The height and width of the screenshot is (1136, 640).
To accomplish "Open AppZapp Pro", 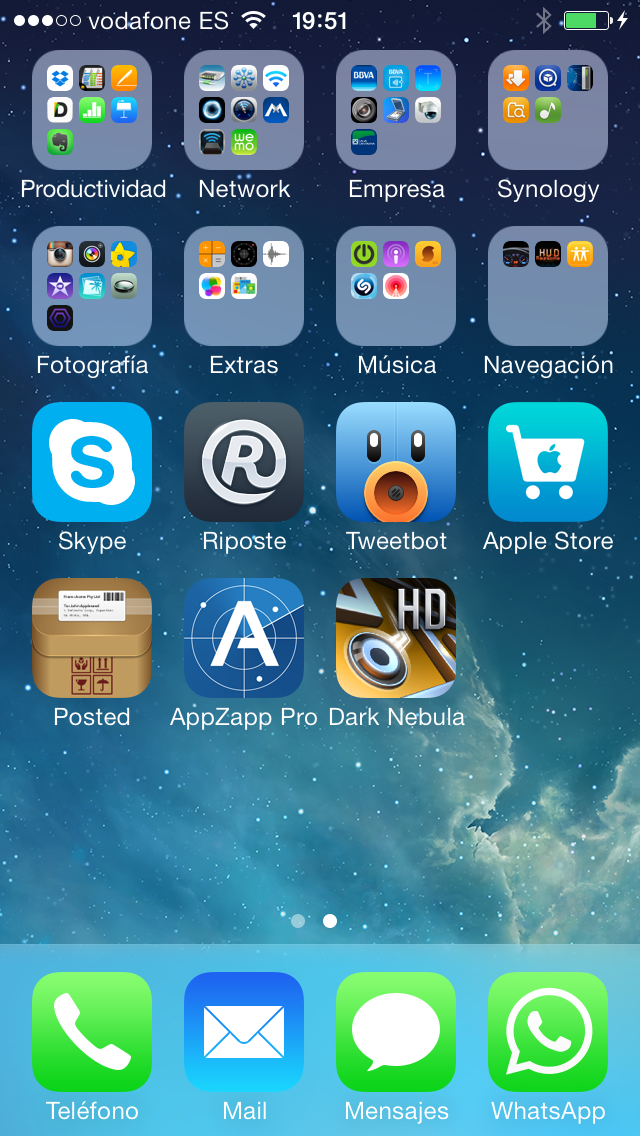I will tap(244, 638).
